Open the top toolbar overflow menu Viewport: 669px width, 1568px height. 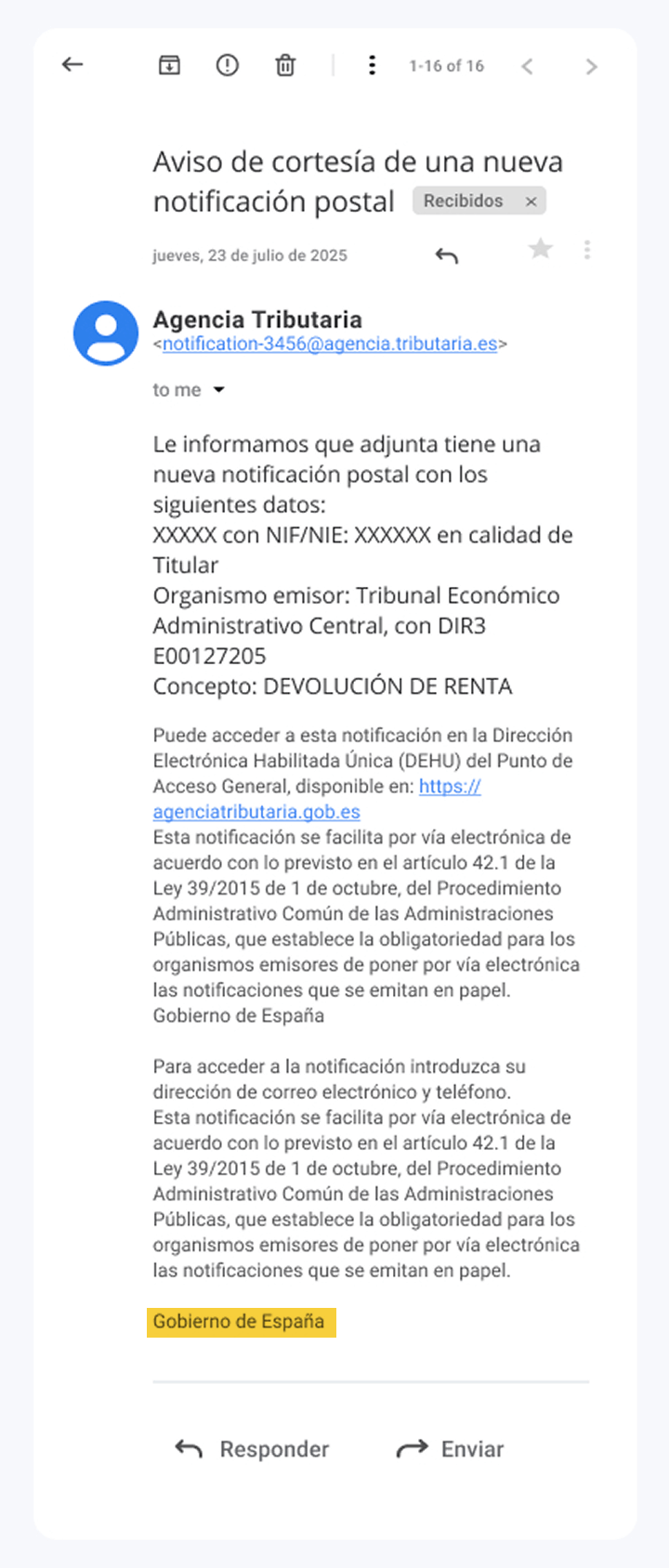372,65
